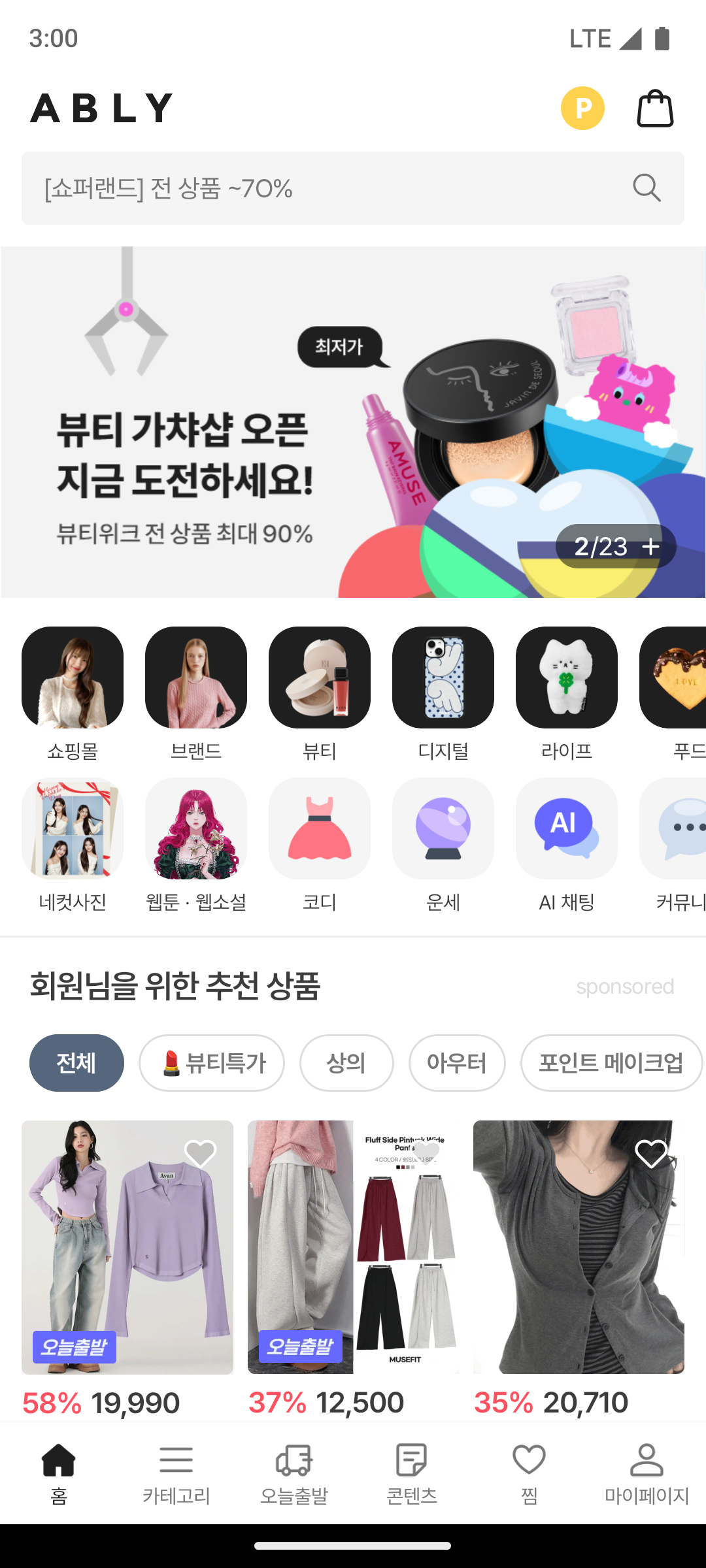Image resolution: width=706 pixels, height=1568 pixels.
Task: Tap the yellow P points badge
Action: pos(582,106)
